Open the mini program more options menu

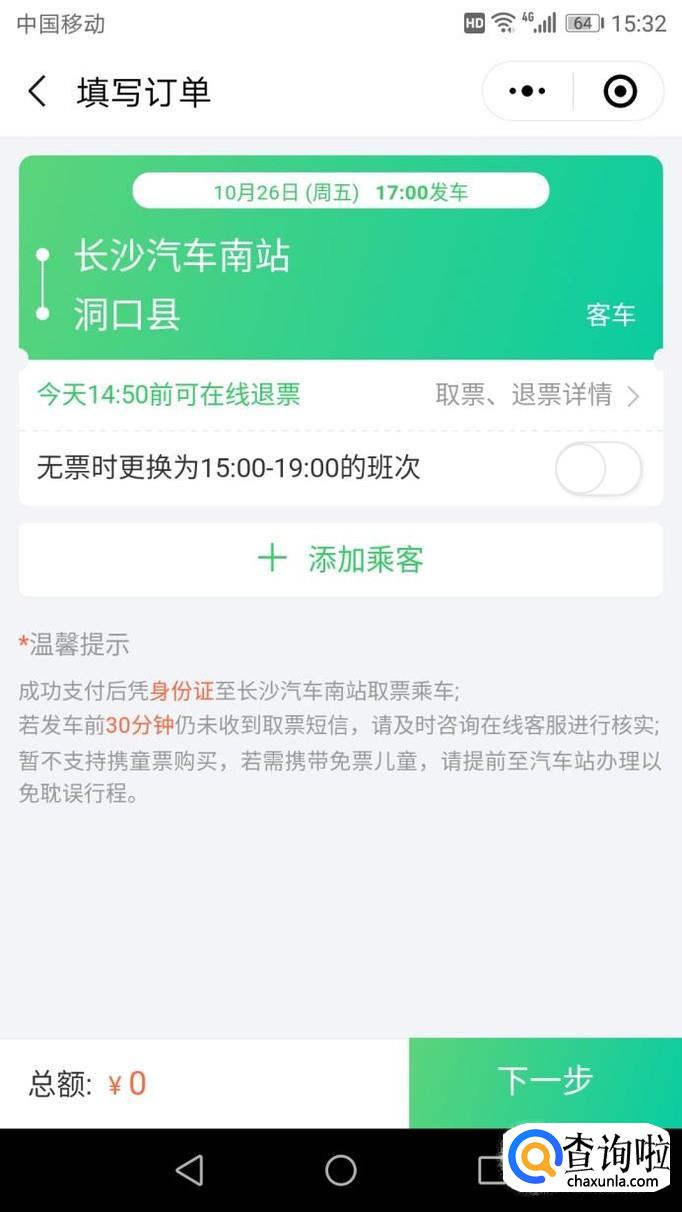click(x=527, y=92)
